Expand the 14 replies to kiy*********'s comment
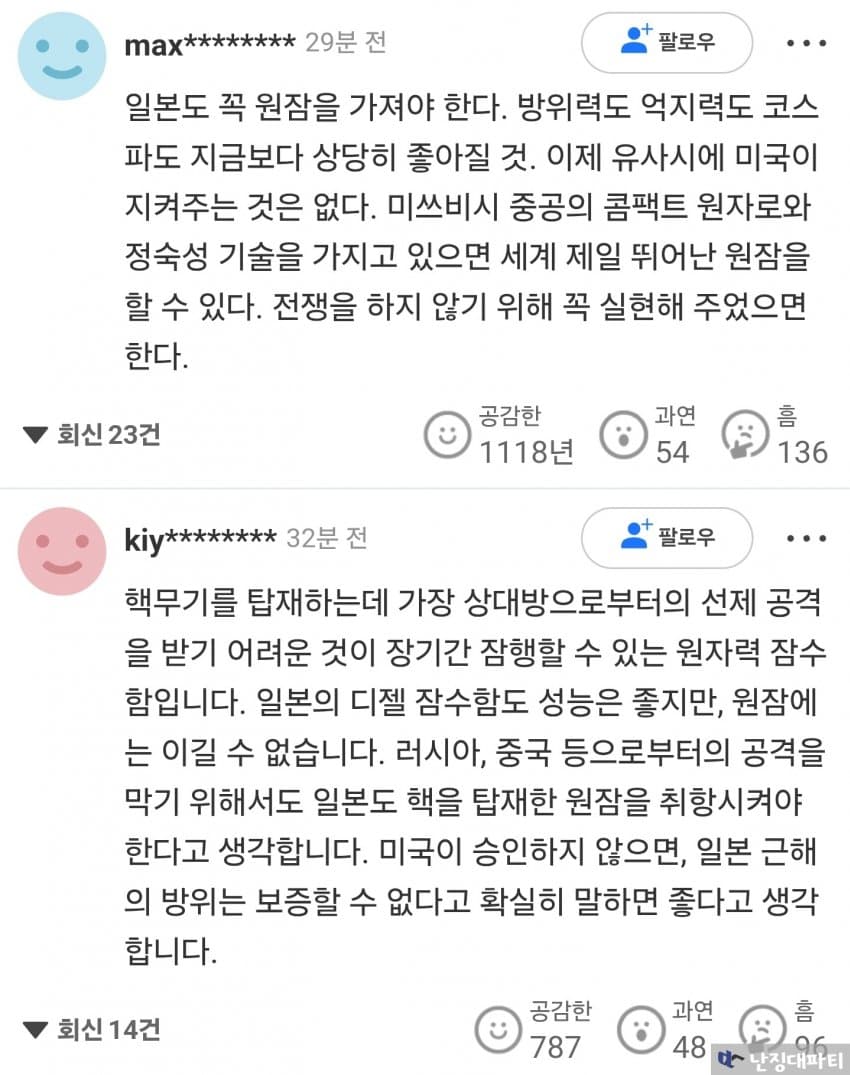 [92, 1029]
